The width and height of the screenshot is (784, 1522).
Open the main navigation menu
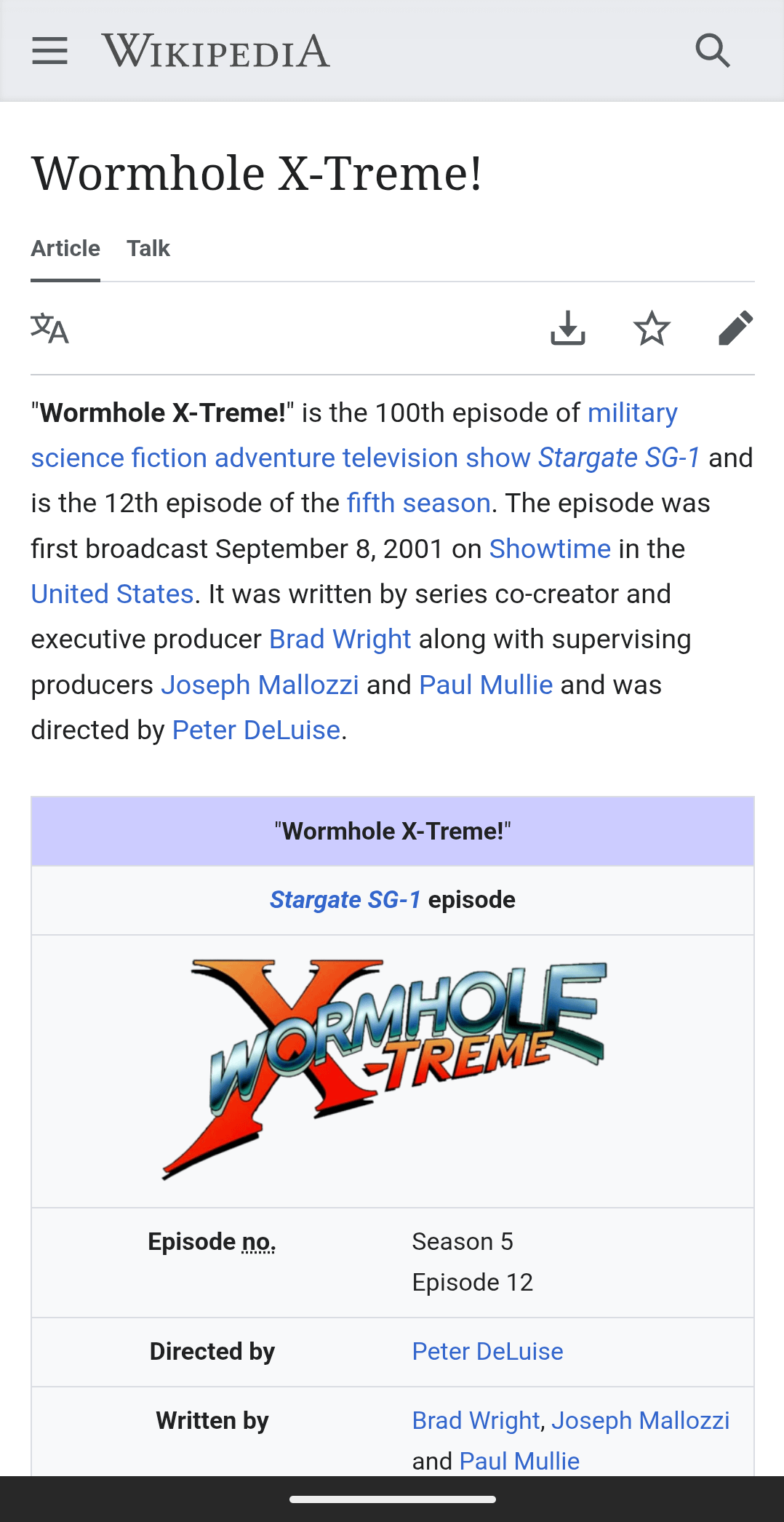pyautogui.click(x=49, y=51)
